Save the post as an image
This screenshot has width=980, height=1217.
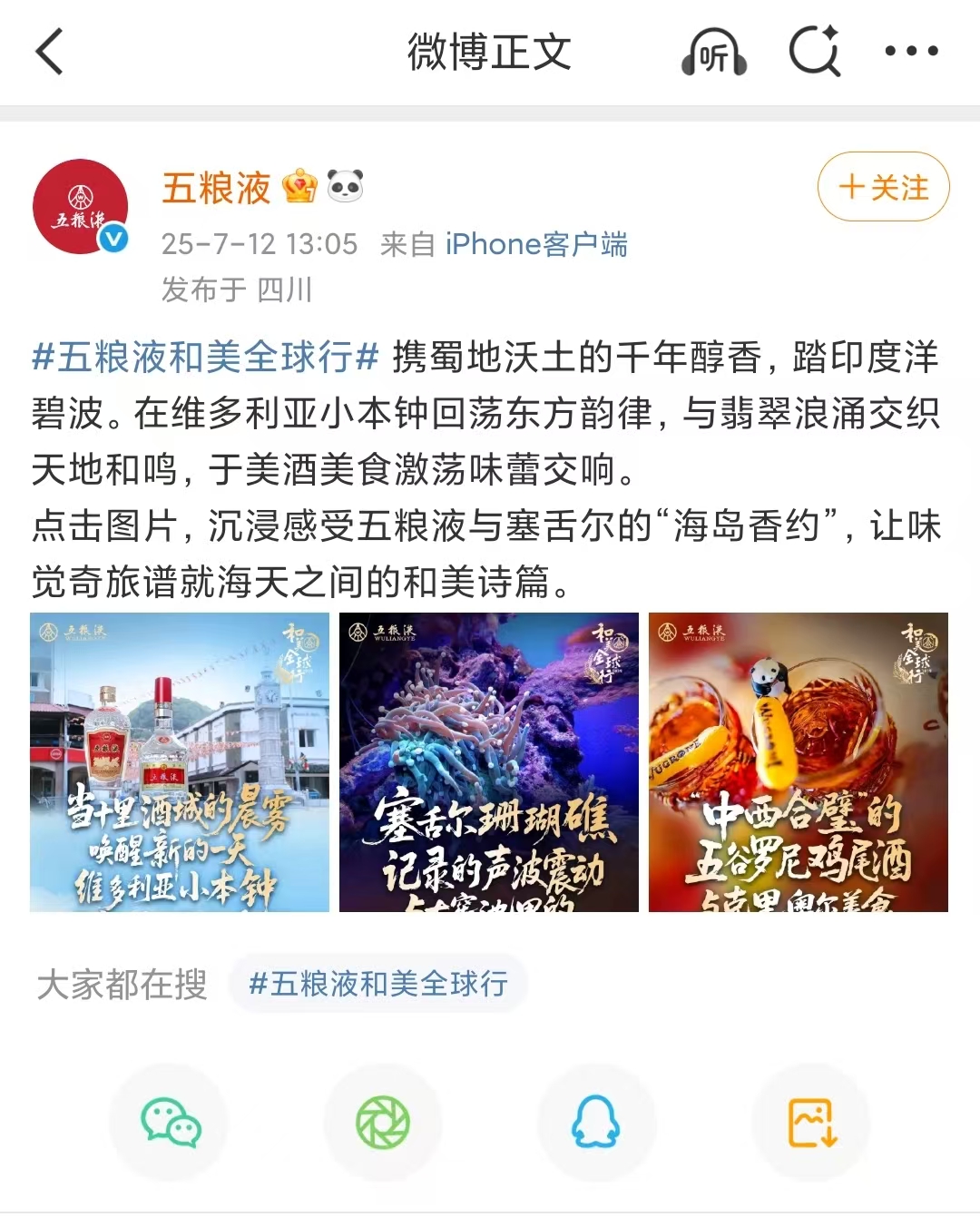coord(810,1123)
